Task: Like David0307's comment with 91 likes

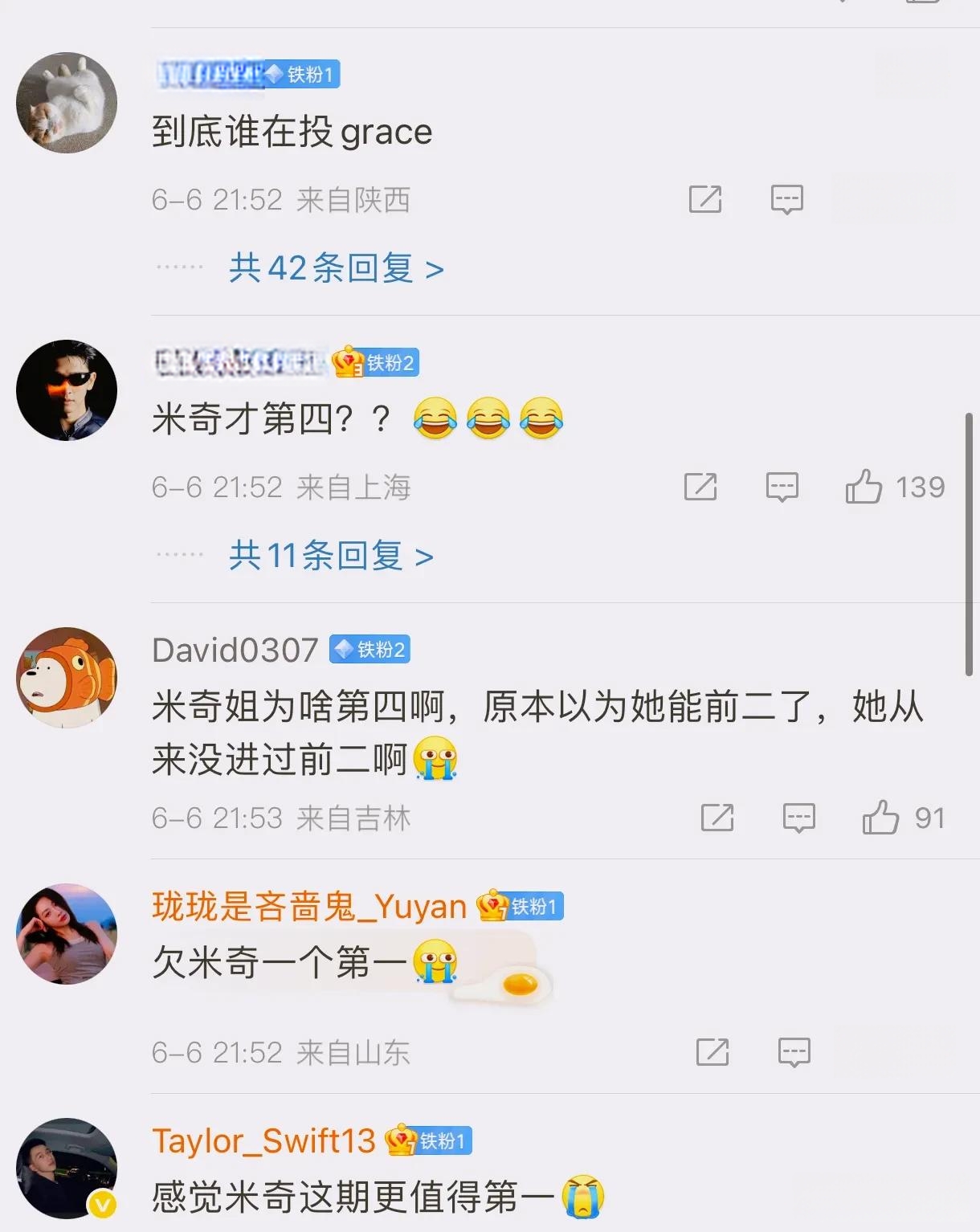Action: tap(880, 818)
